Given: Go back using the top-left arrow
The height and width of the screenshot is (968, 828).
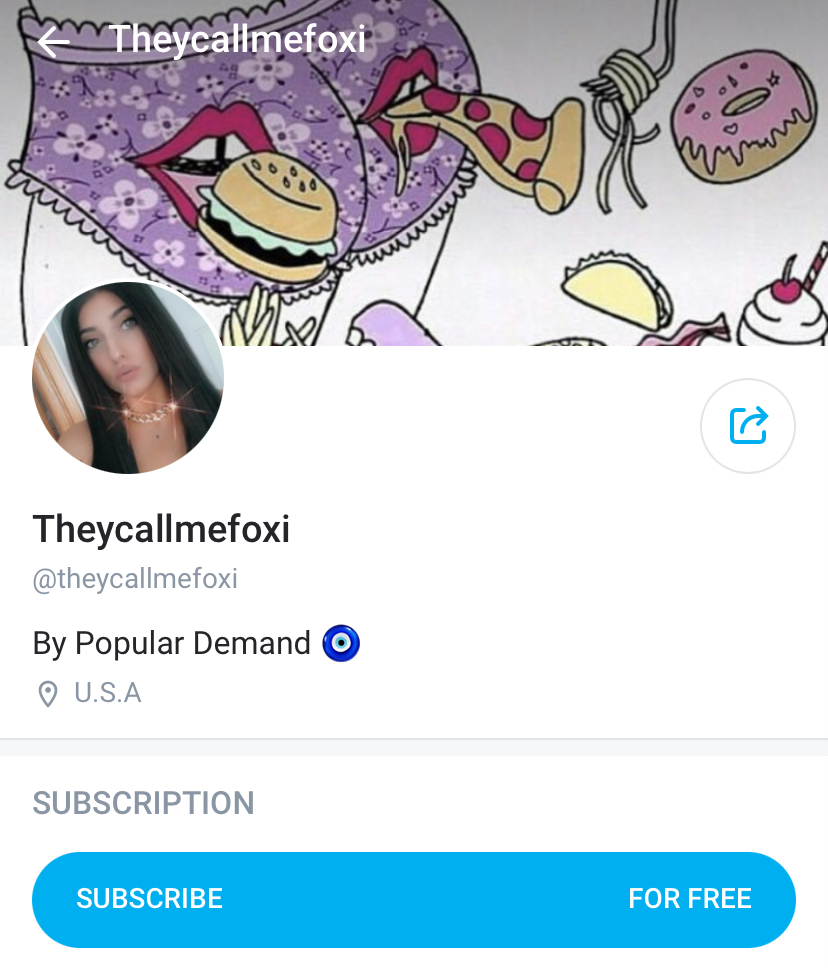Looking at the screenshot, I should coord(53,41).
